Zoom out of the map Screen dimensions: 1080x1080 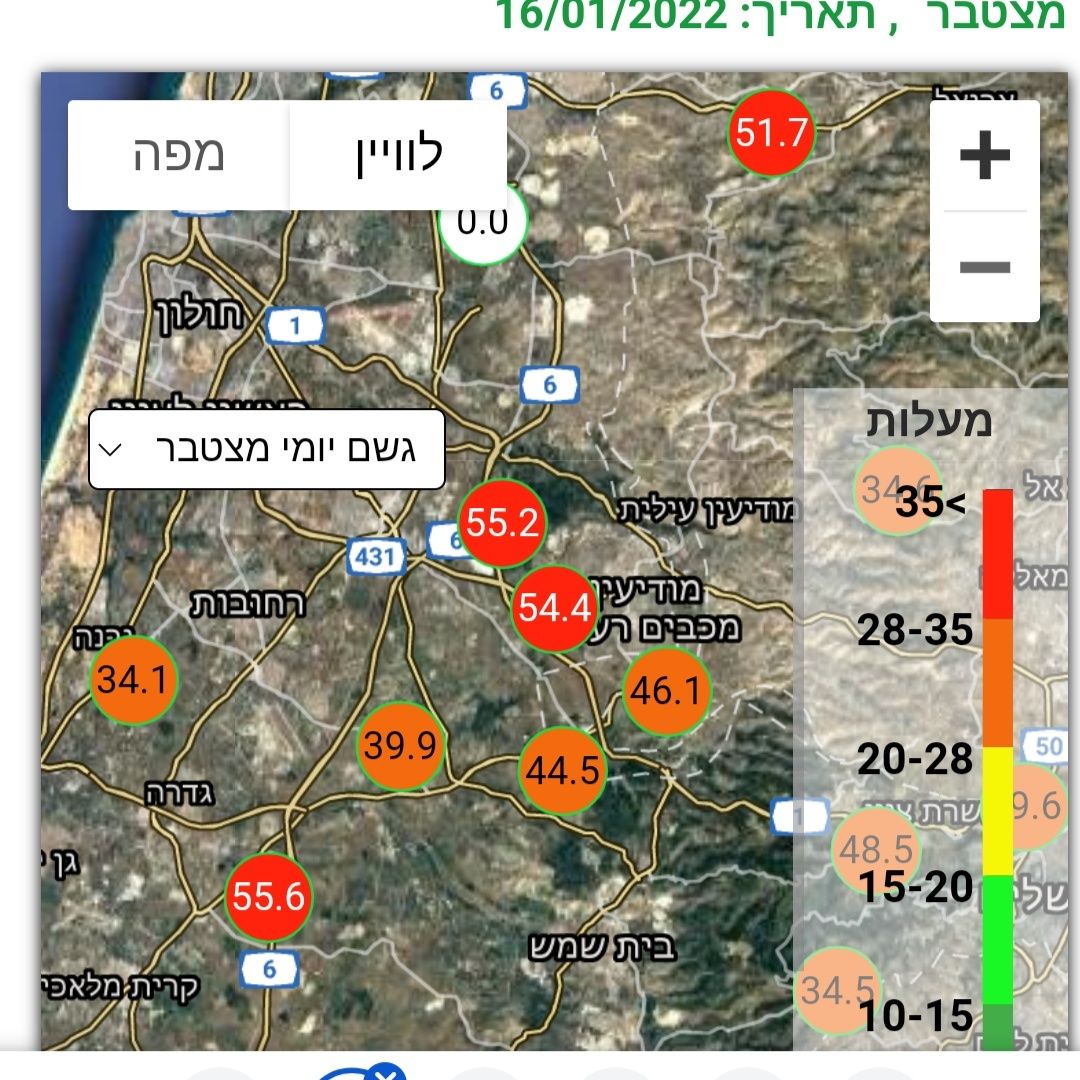point(985,267)
